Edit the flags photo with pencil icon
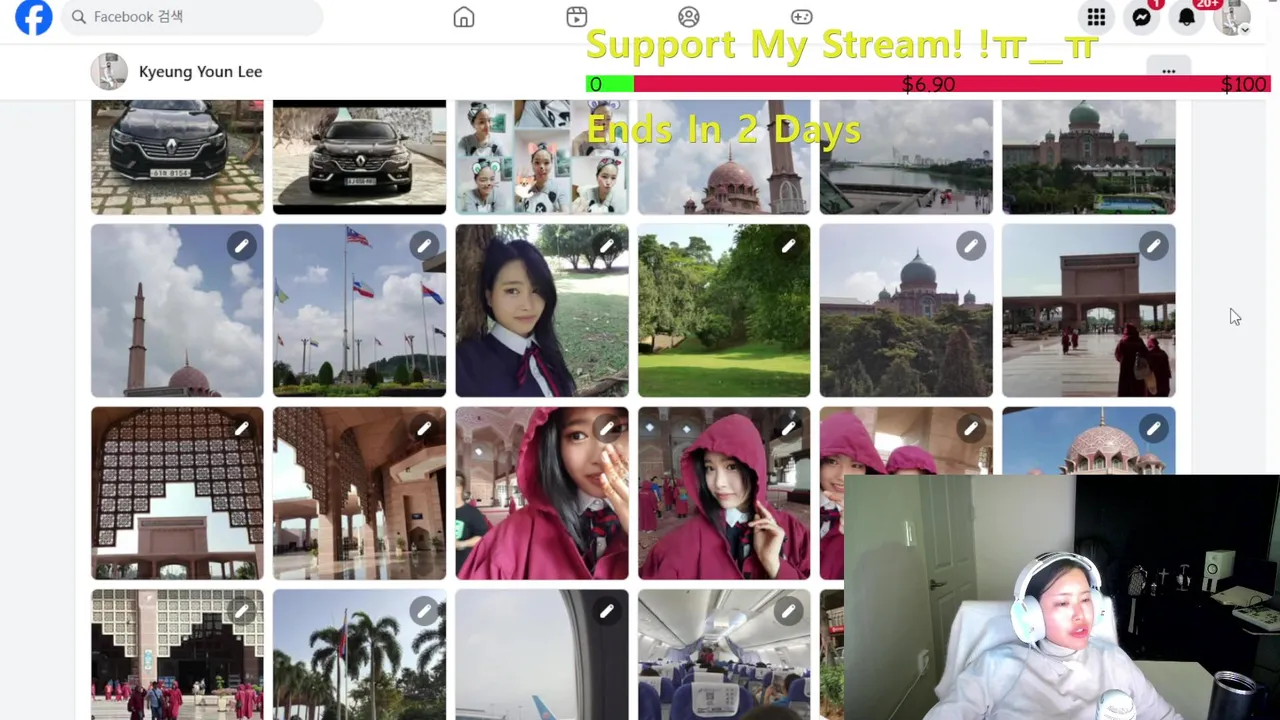Viewport: 1280px width, 720px height. click(x=424, y=246)
